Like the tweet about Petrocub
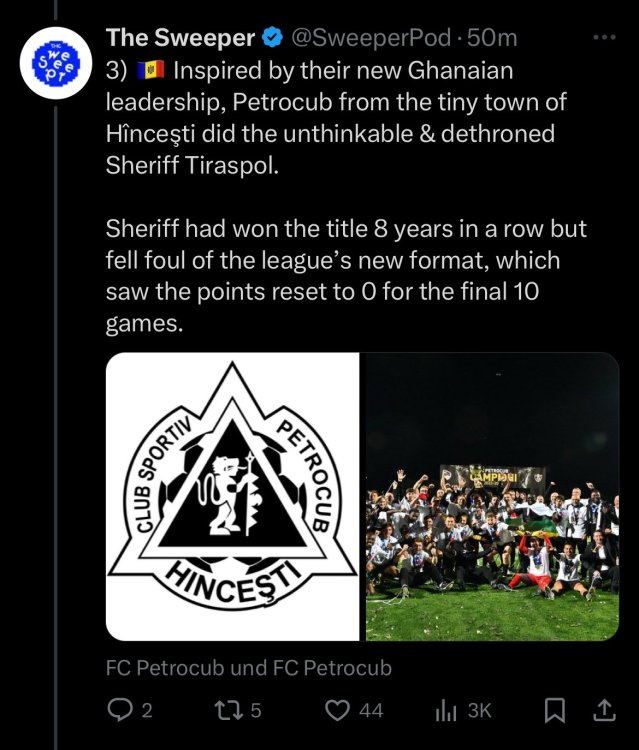Image resolution: width=639 pixels, height=750 pixels. tap(340, 710)
